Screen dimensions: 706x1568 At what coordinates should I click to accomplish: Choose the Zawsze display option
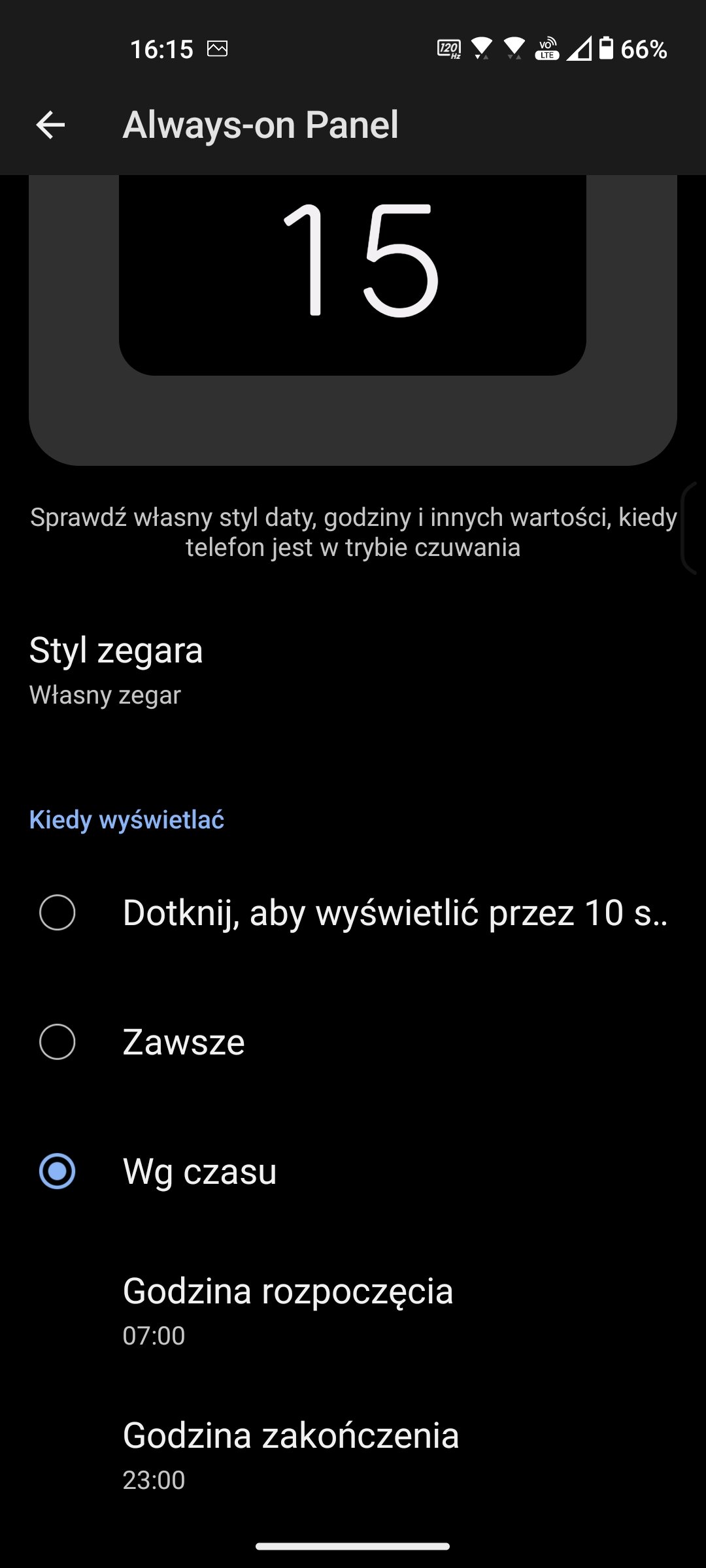tap(353, 1041)
